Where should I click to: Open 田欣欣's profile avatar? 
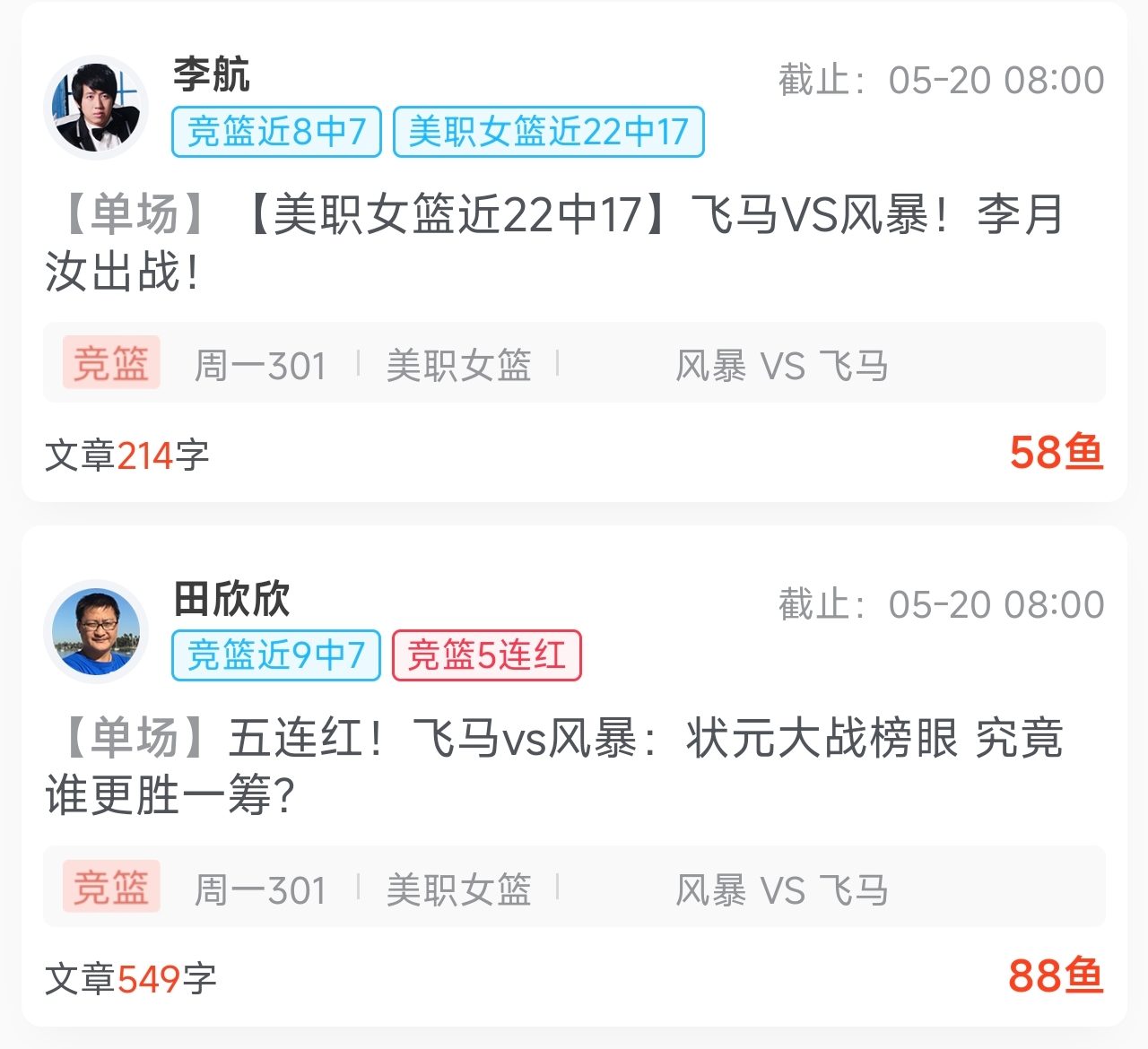coord(96,631)
